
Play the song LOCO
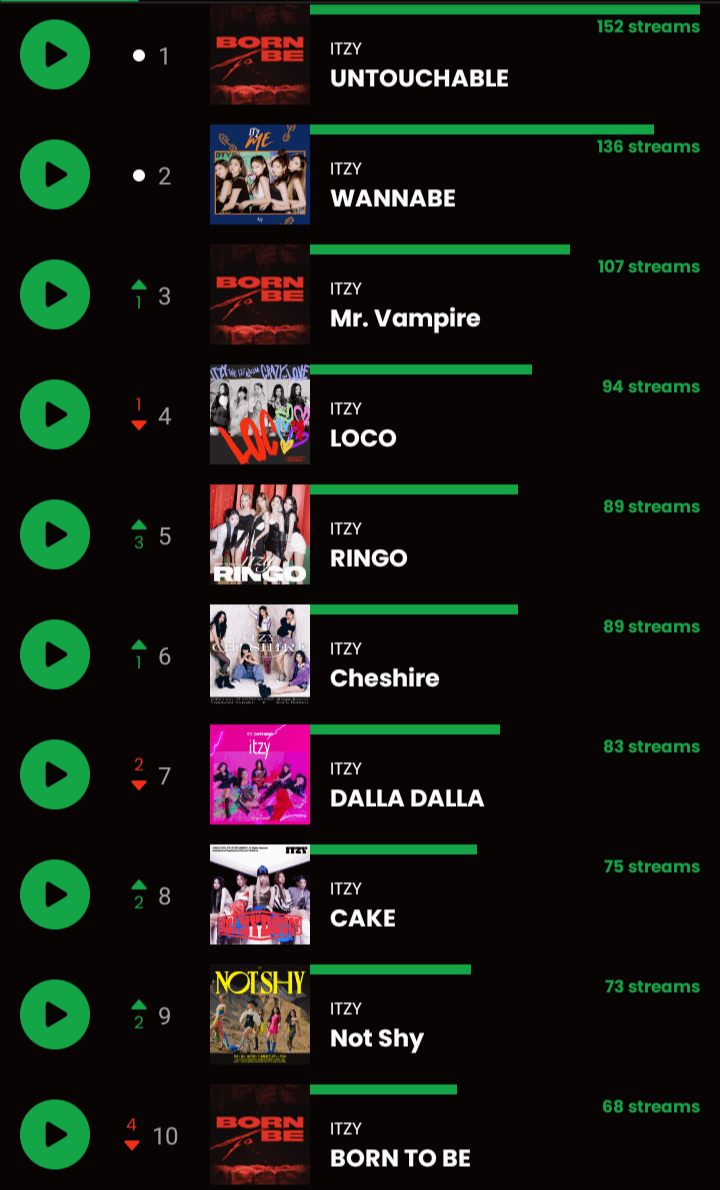[x=55, y=415]
